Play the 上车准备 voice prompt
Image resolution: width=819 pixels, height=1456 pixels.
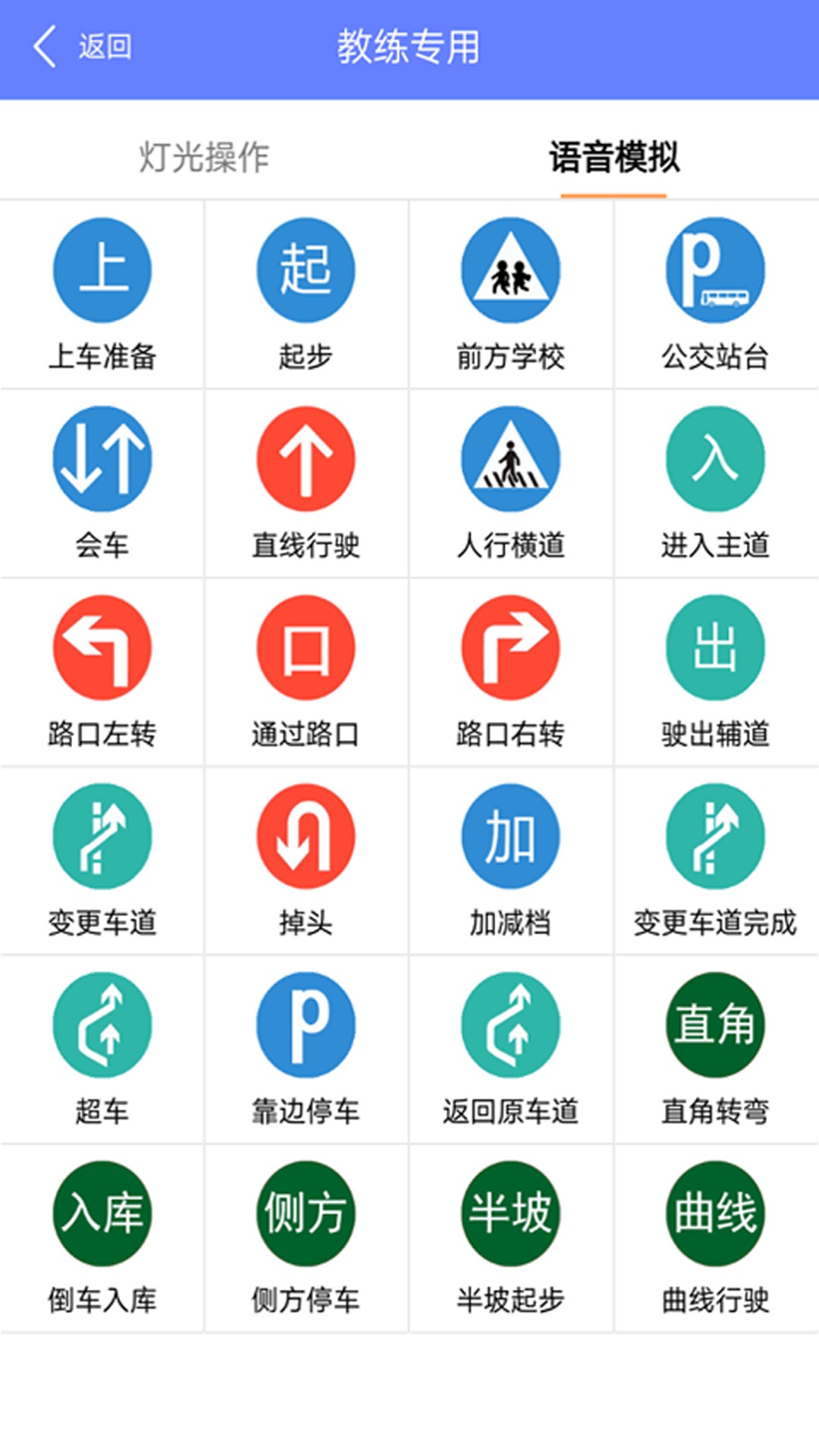pos(102,294)
